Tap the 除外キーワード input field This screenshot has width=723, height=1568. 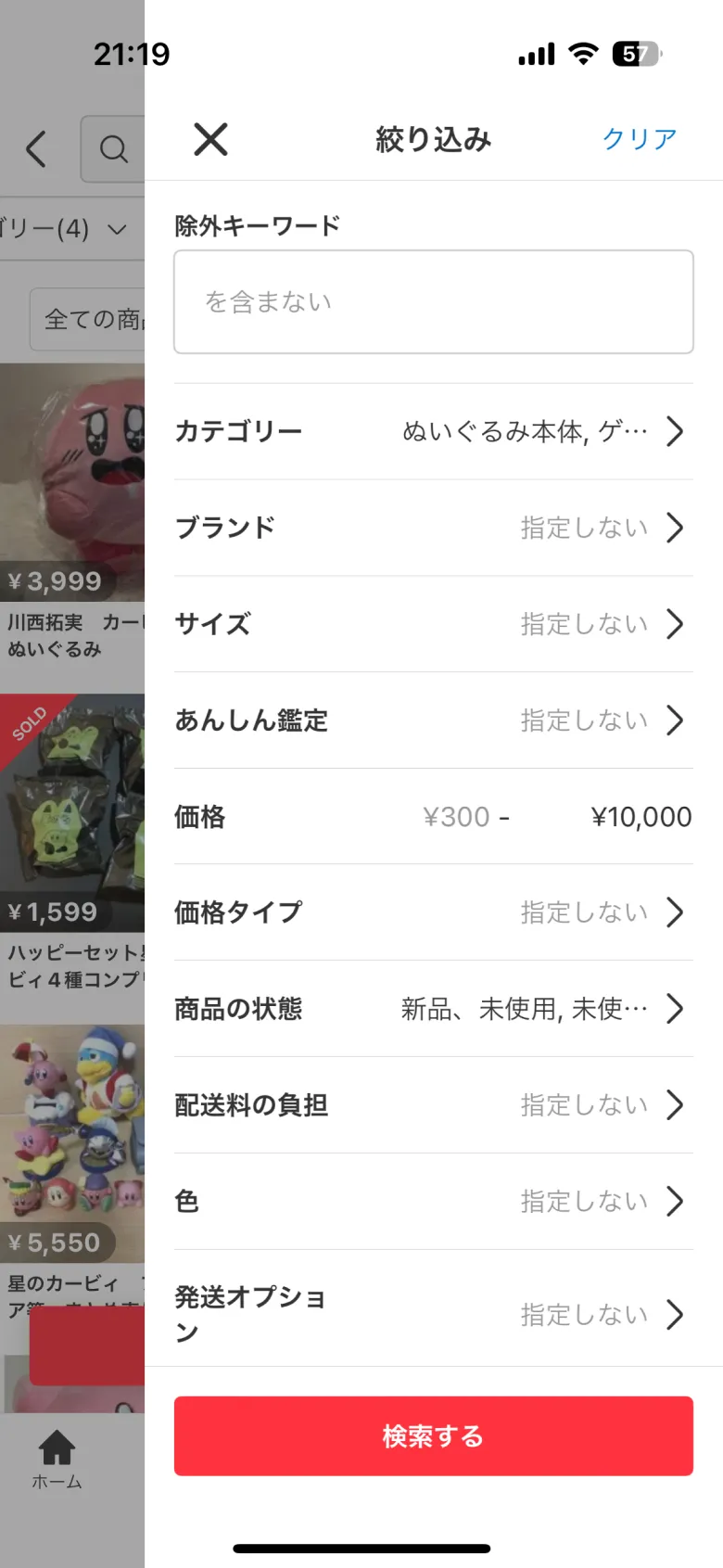coord(433,301)
